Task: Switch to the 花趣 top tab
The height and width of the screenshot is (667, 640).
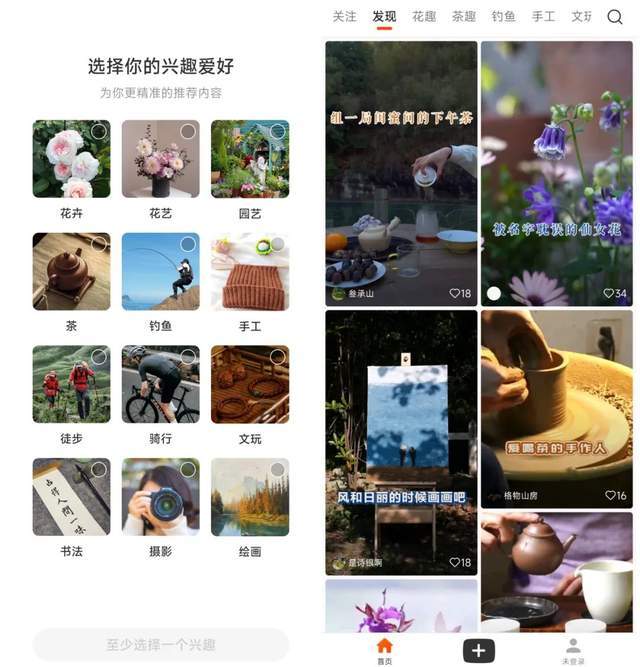Action: [x=424, y=17]
